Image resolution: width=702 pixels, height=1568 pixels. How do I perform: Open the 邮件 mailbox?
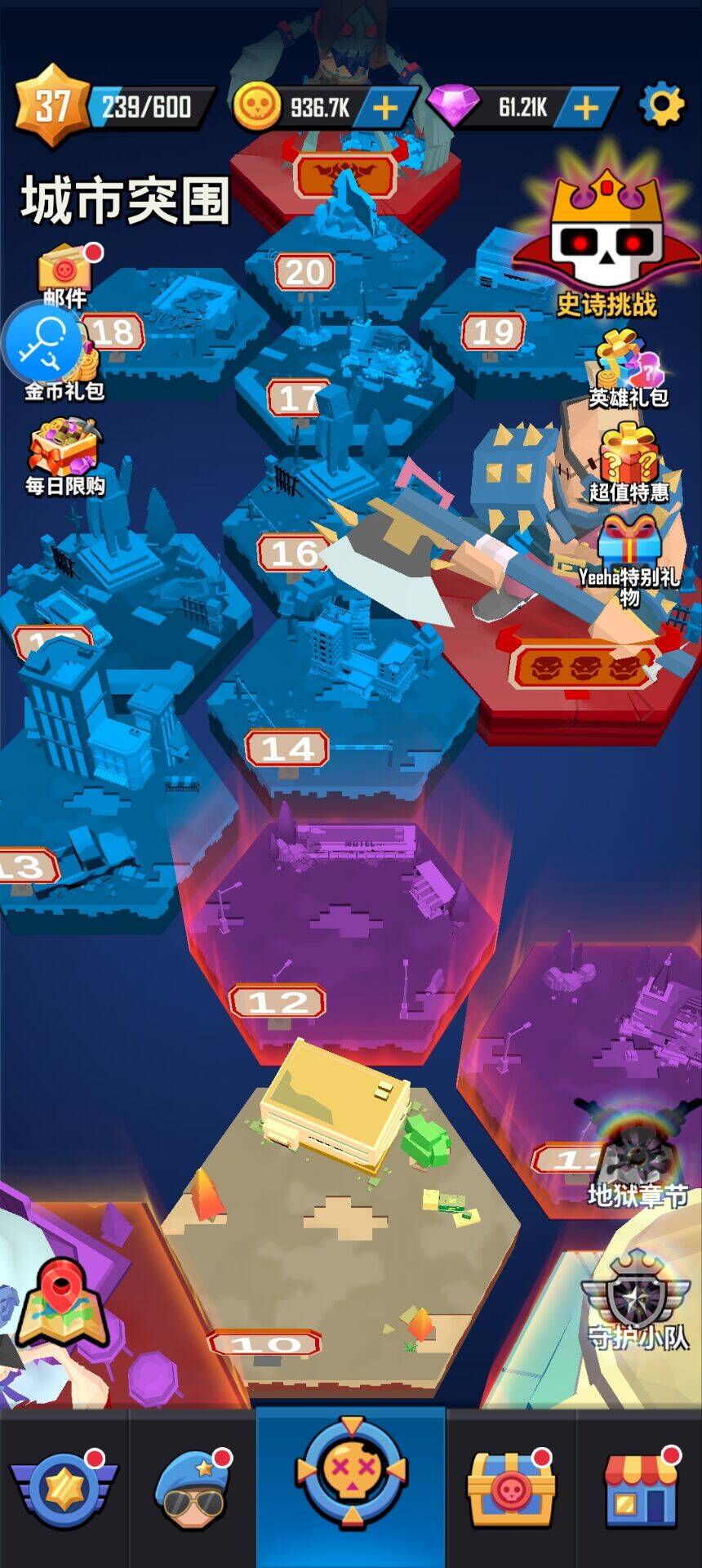tap(67, 274)
